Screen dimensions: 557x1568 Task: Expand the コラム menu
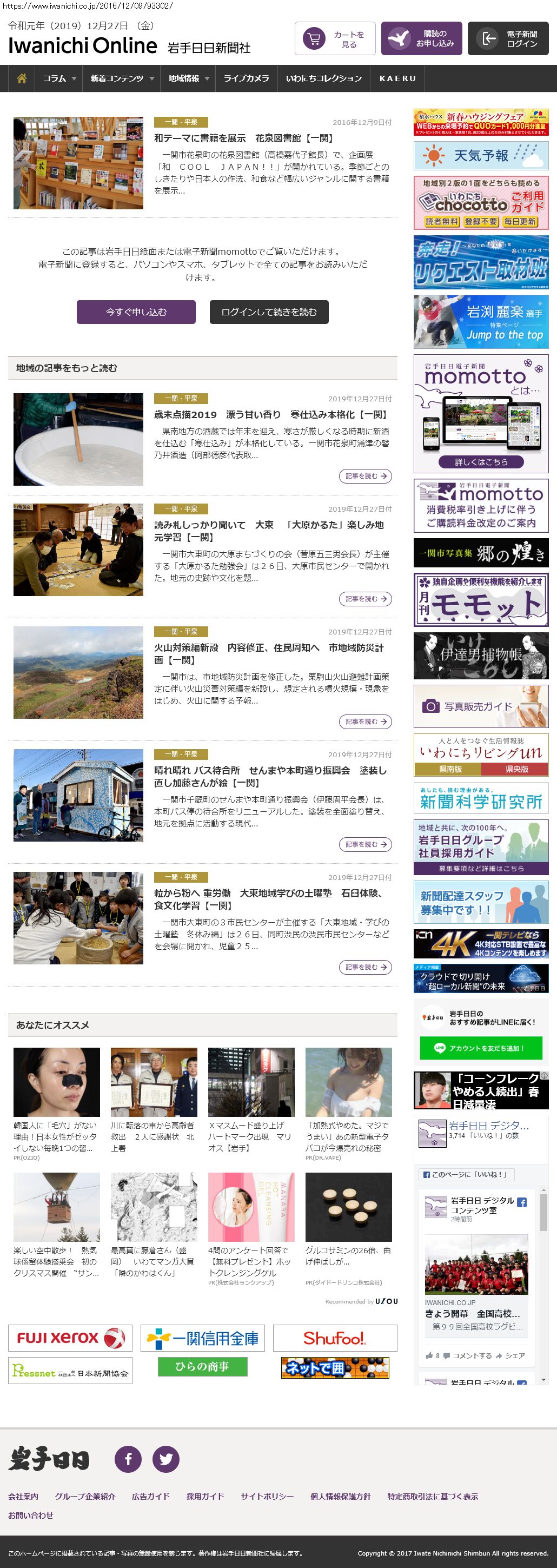tap(59, 78)
